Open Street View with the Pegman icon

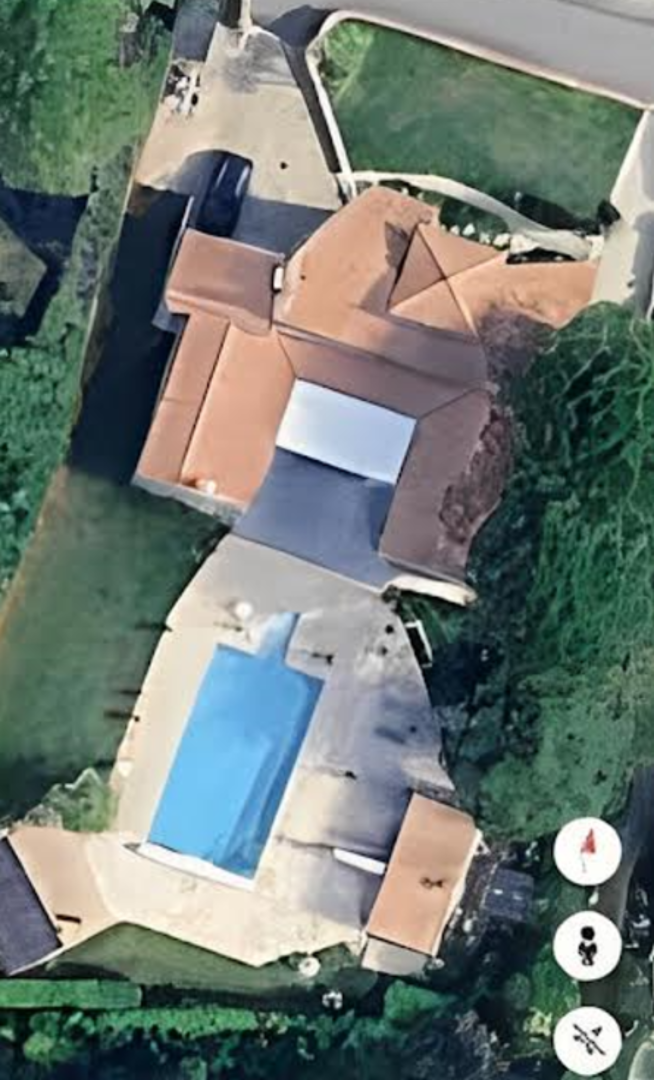[x=588, y=945]
